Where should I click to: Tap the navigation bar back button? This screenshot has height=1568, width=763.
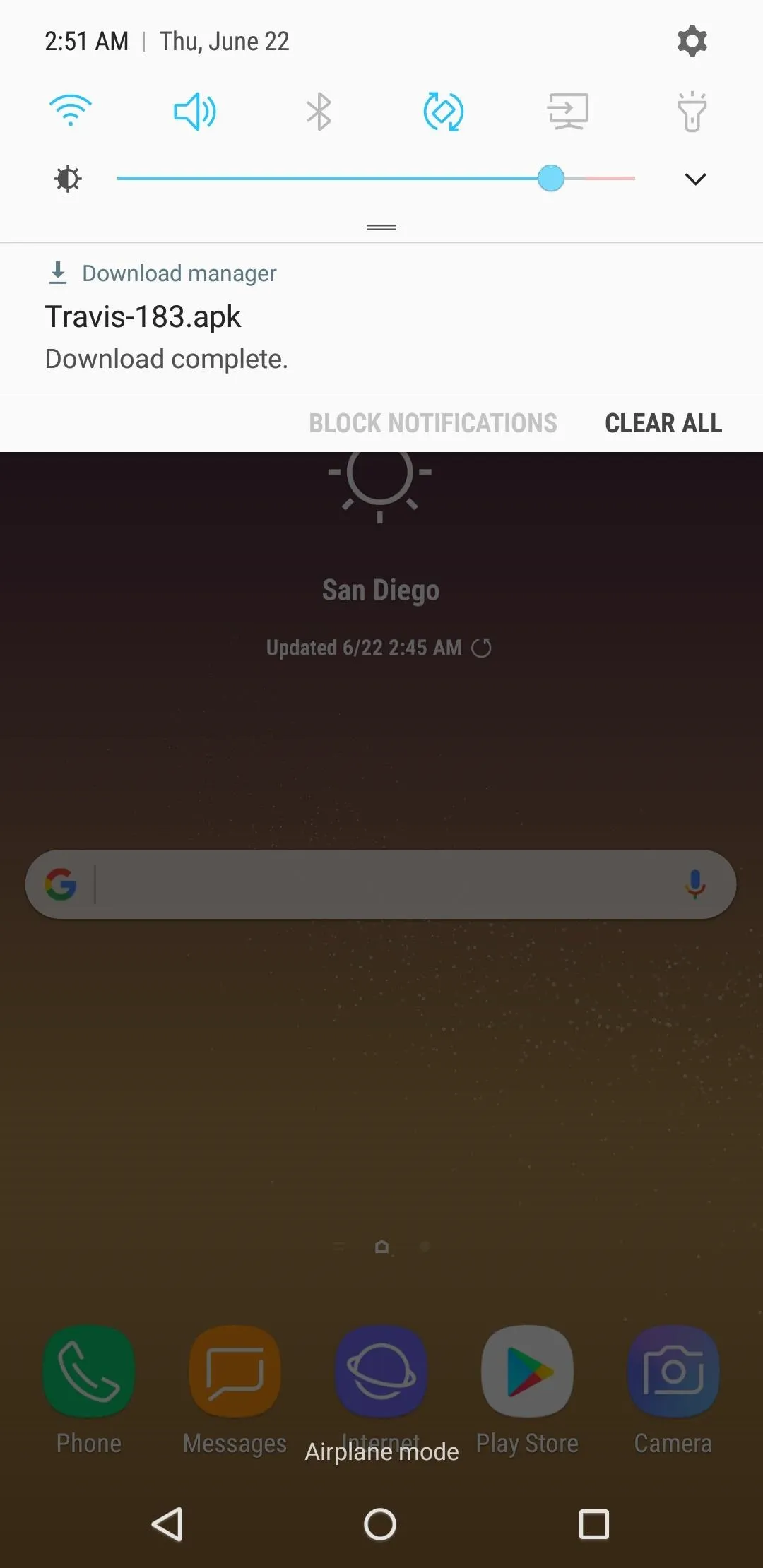point(167,1524)
